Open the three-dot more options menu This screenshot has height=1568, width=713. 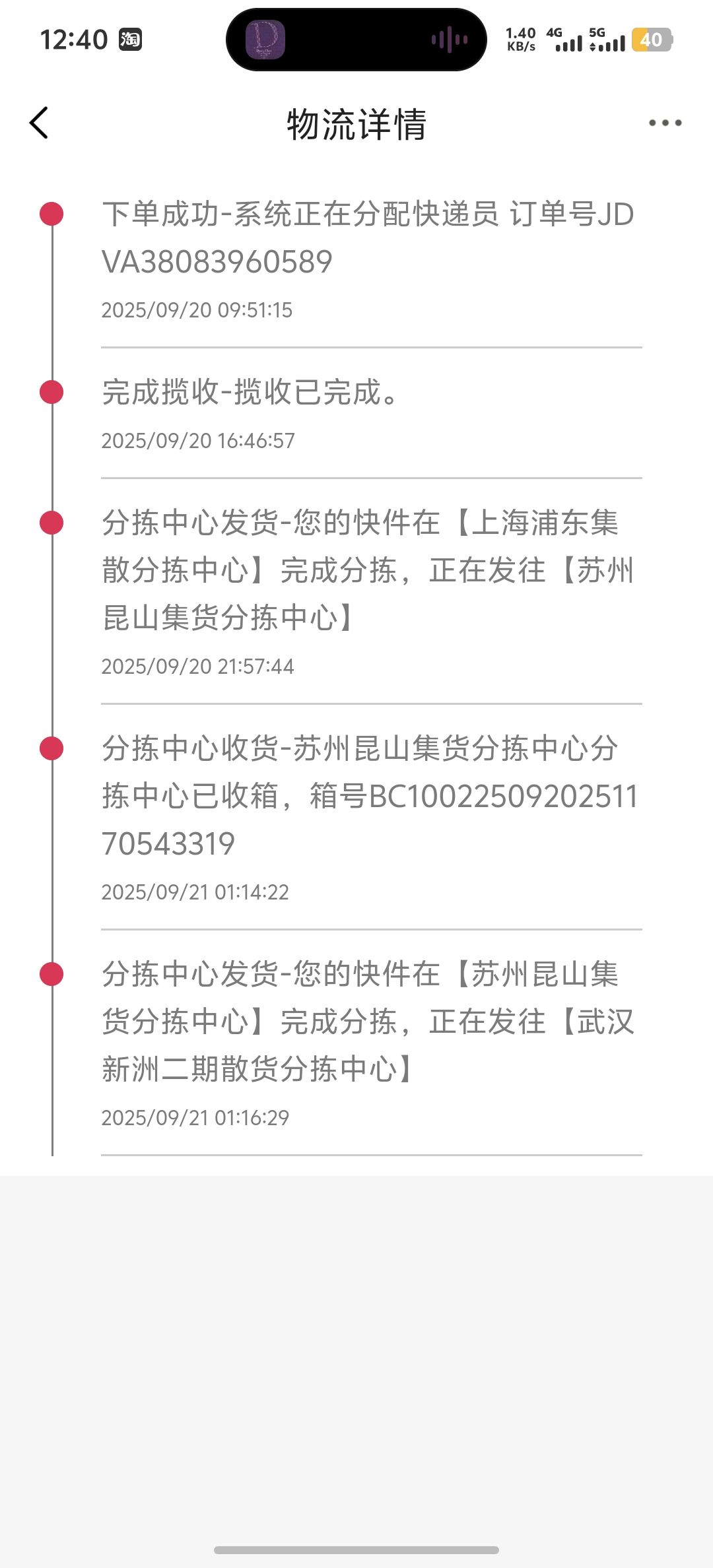coord(665,123)
